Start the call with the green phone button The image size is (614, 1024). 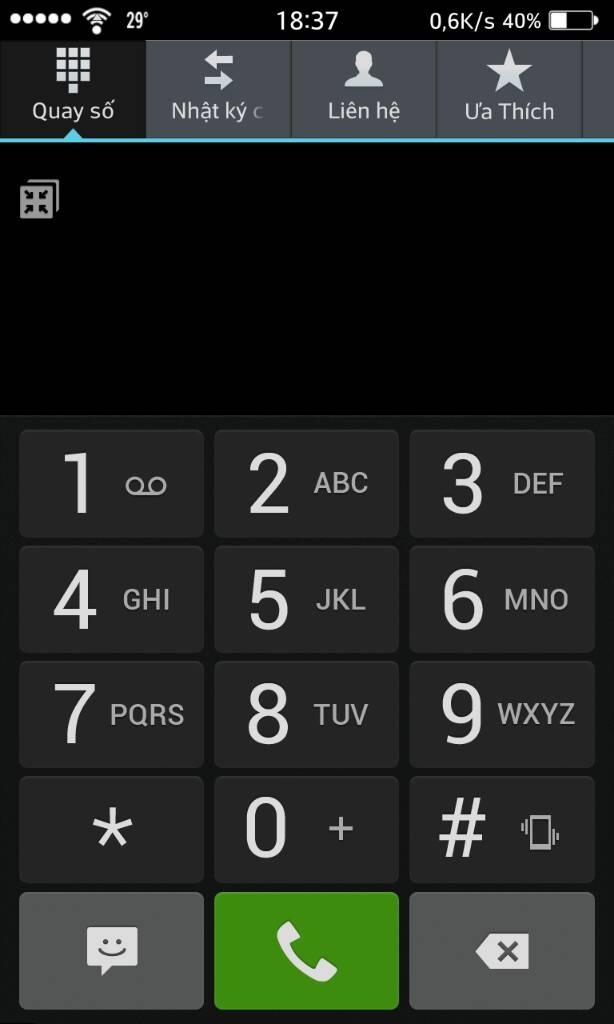pos(306,950)
